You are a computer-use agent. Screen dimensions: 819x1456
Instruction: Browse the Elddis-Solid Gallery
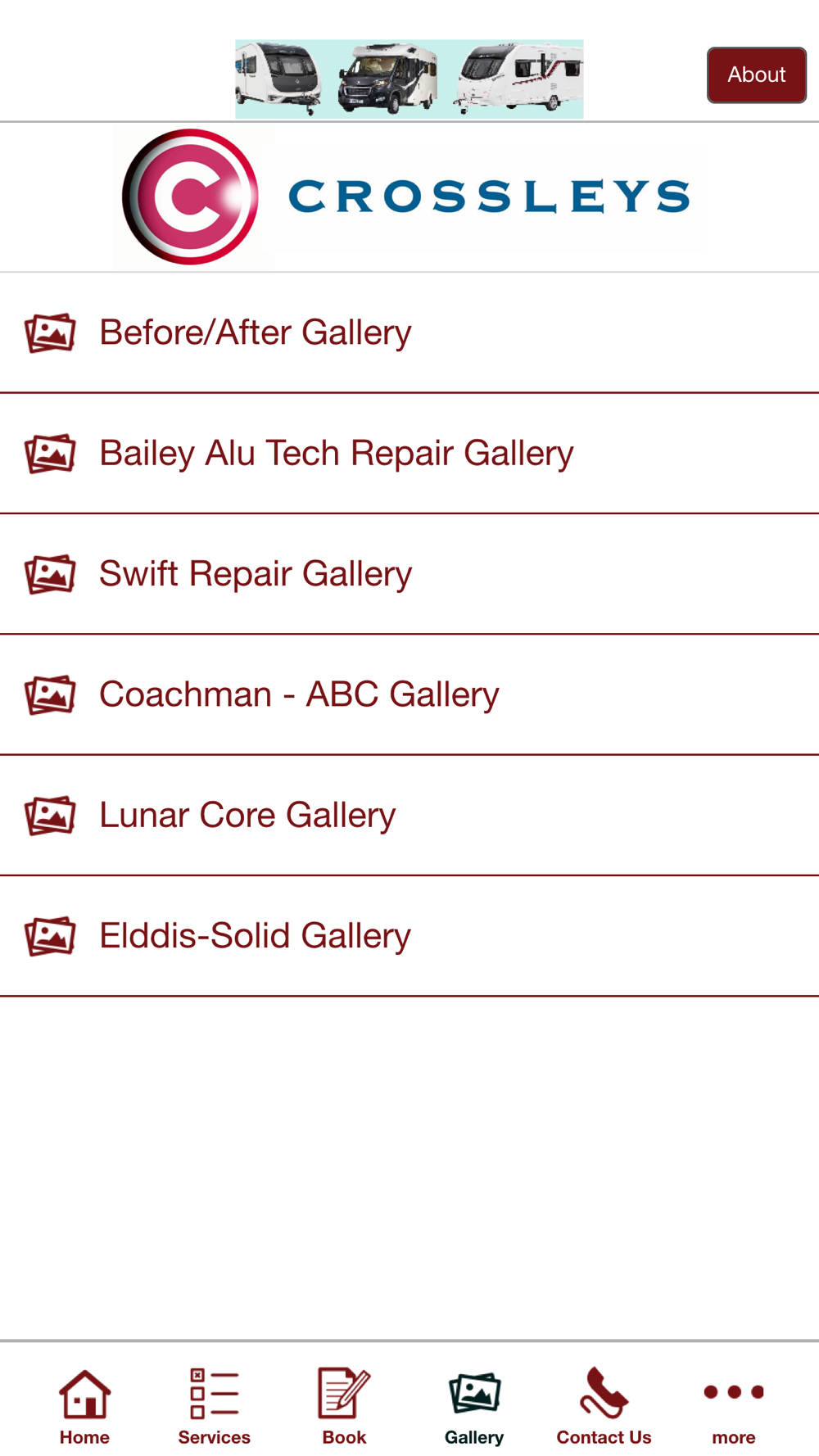(x=409, y=936)
